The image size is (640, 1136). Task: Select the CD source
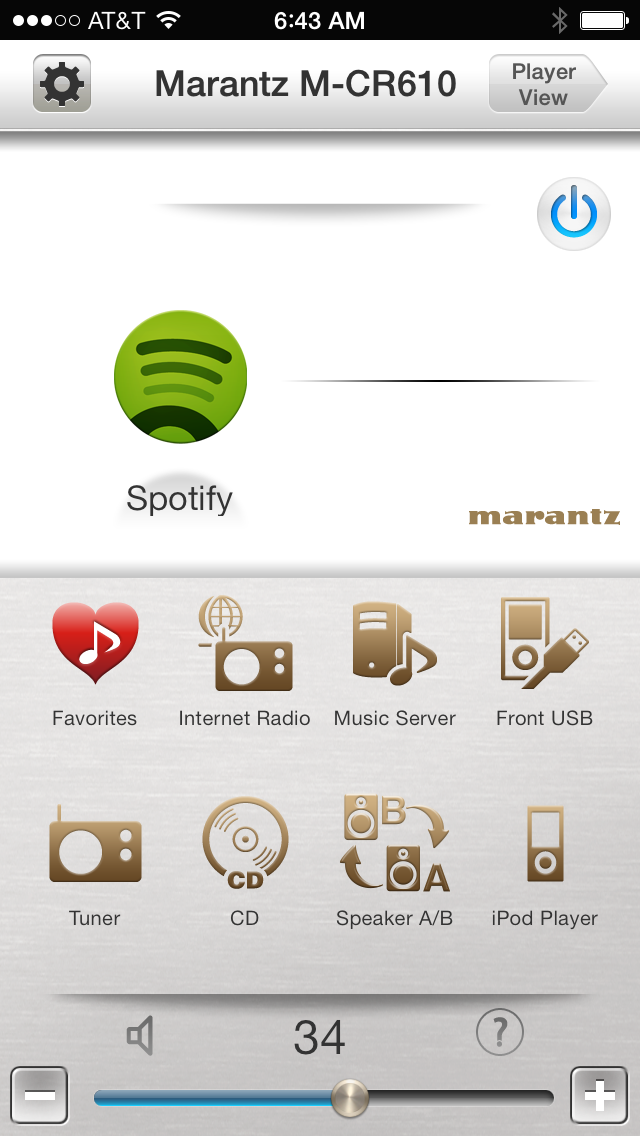click(244, 862)
